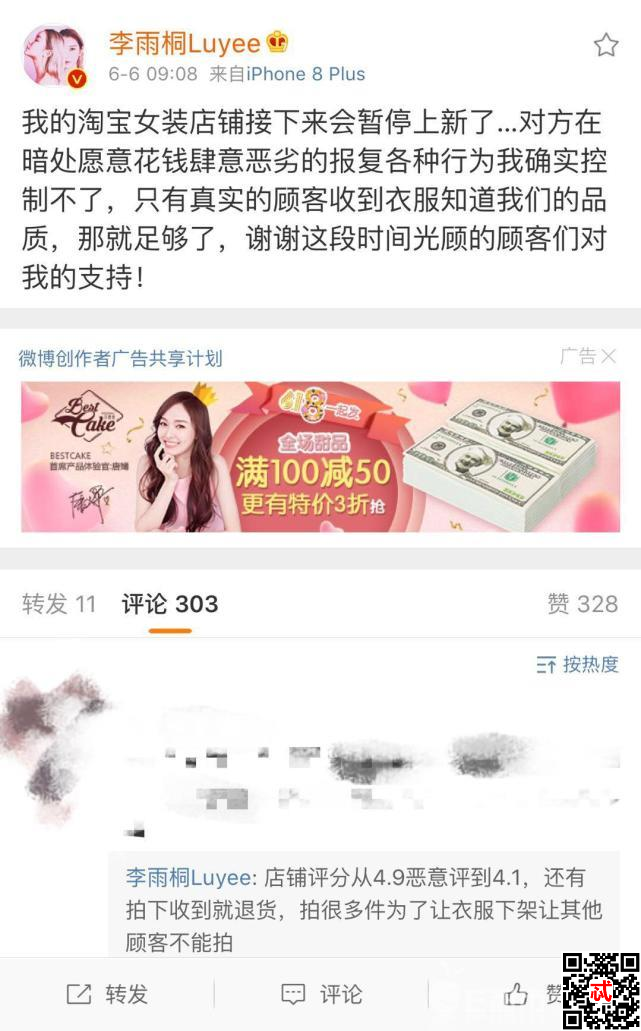Open the 李雨桐Luyee username link
This screenshot has height=1031, width=641.
pos(184,43)
